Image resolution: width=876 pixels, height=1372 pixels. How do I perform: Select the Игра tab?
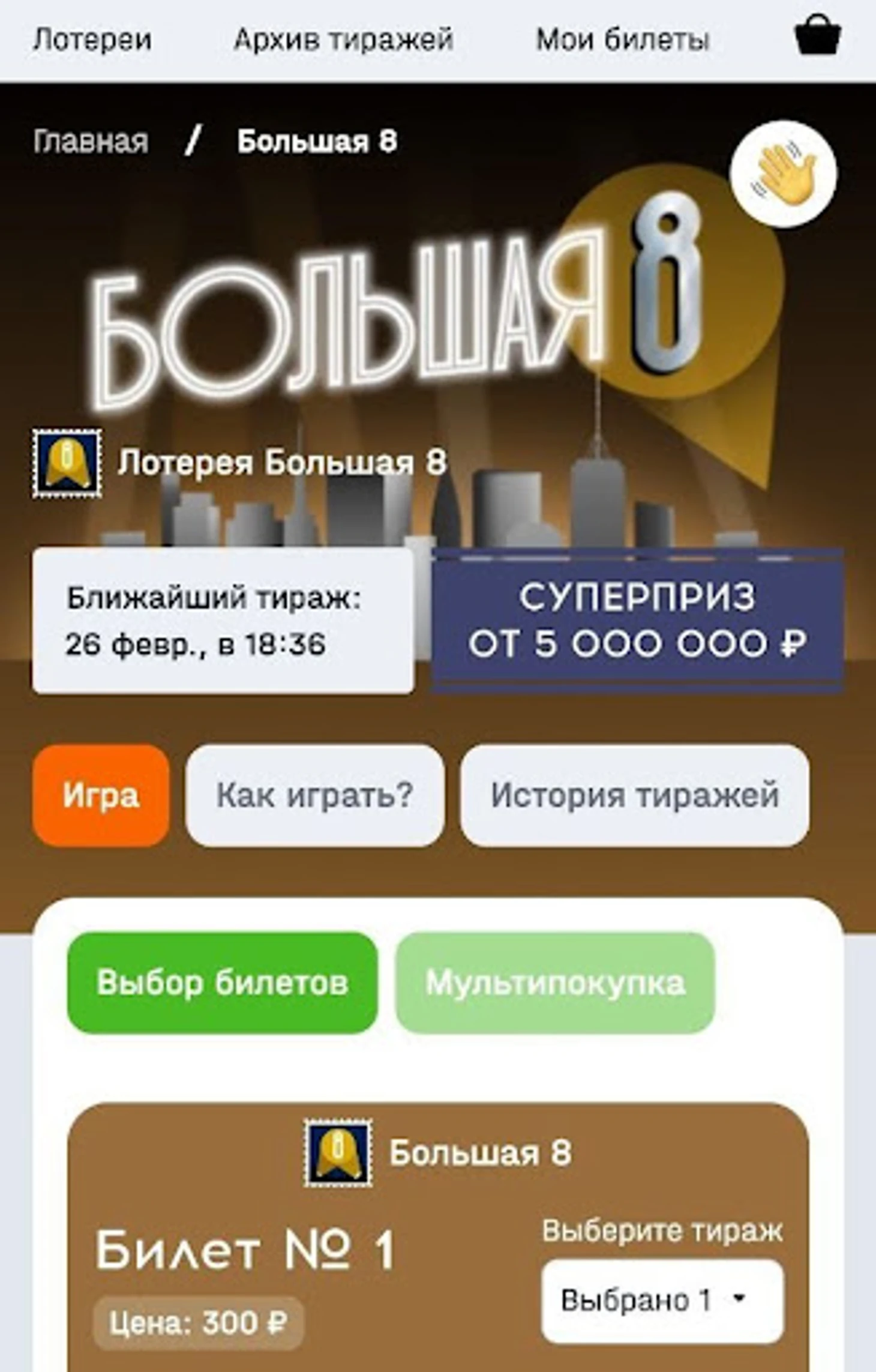(101, 795)
